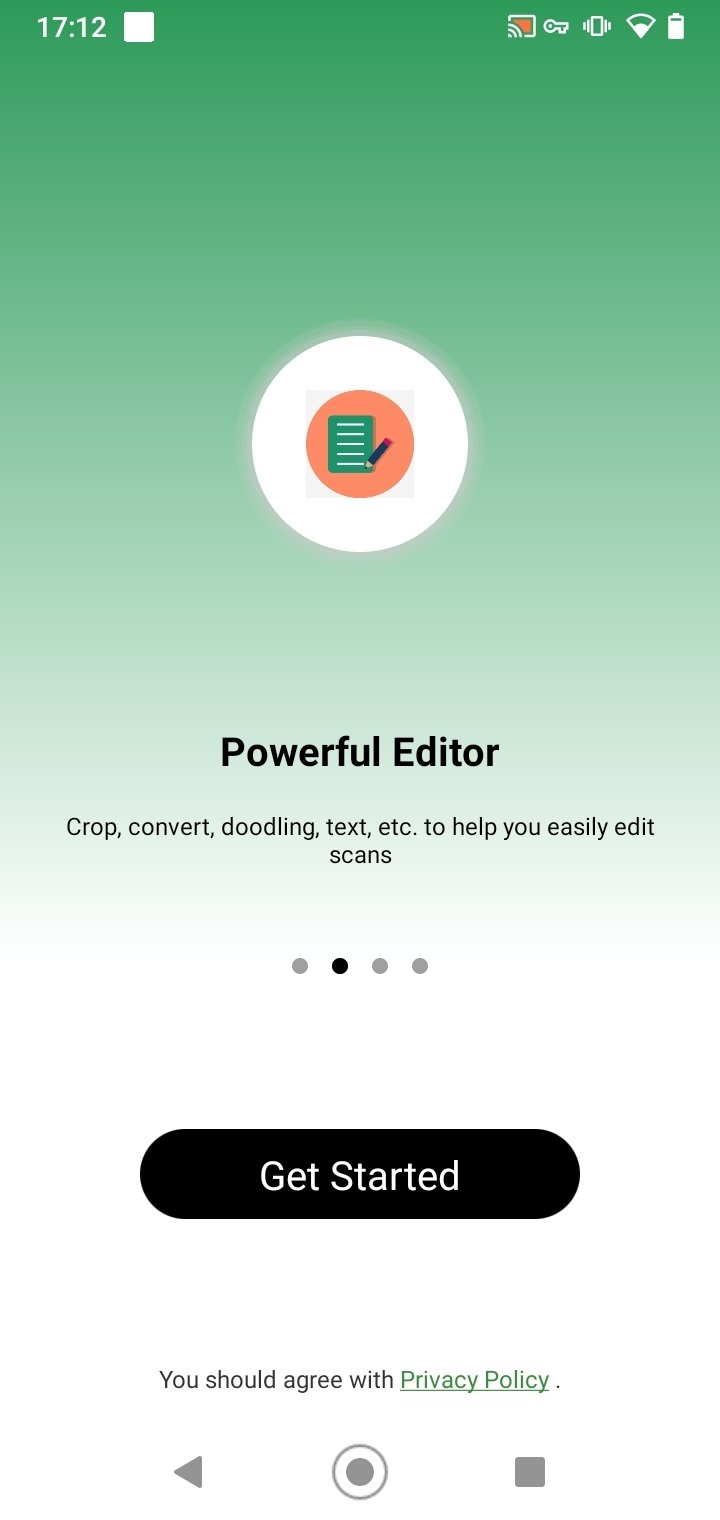Go to the home screen
Screen dimensions: 720x1520
[x=360, y=1472]
